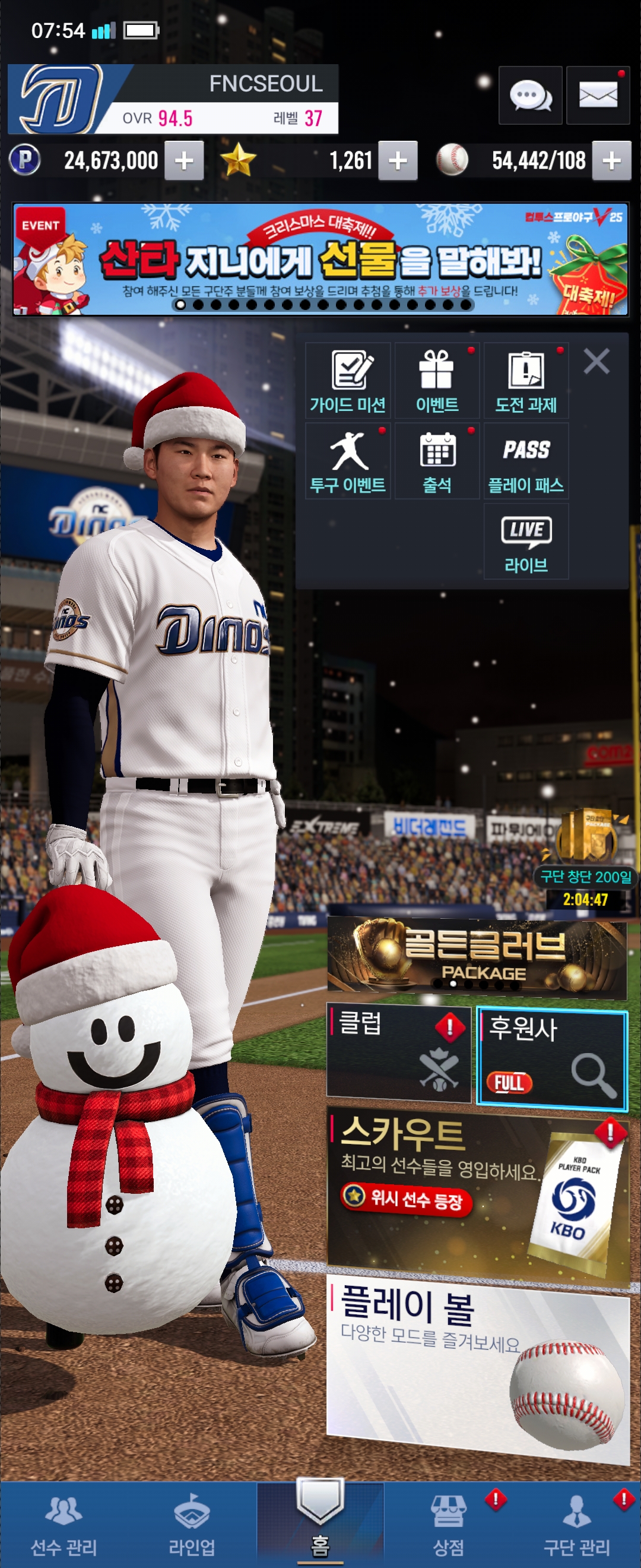
Task: Open the Christmas Santa event banner
Action: tap(320, 260)
